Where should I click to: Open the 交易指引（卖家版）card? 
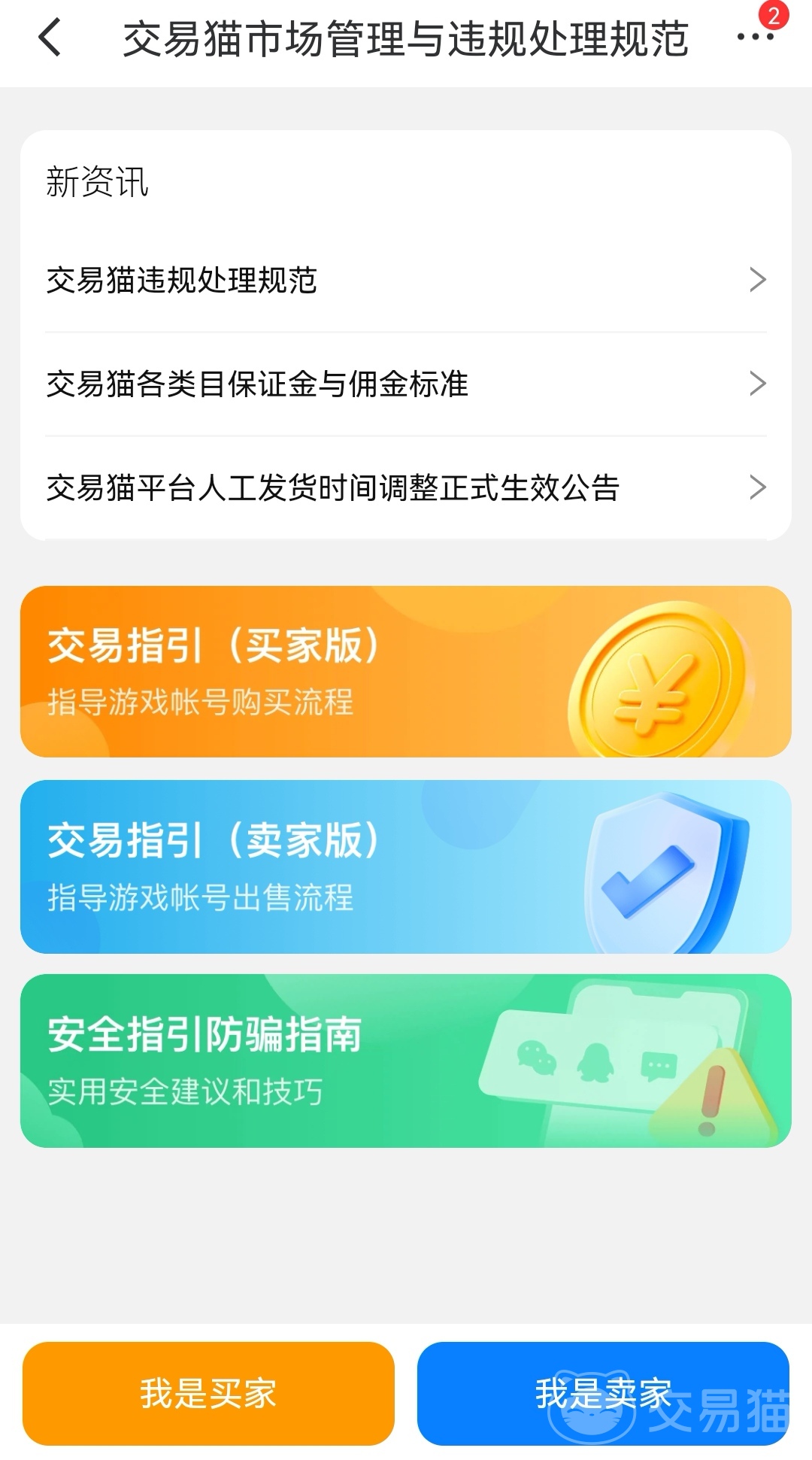(x=406, y=867)
